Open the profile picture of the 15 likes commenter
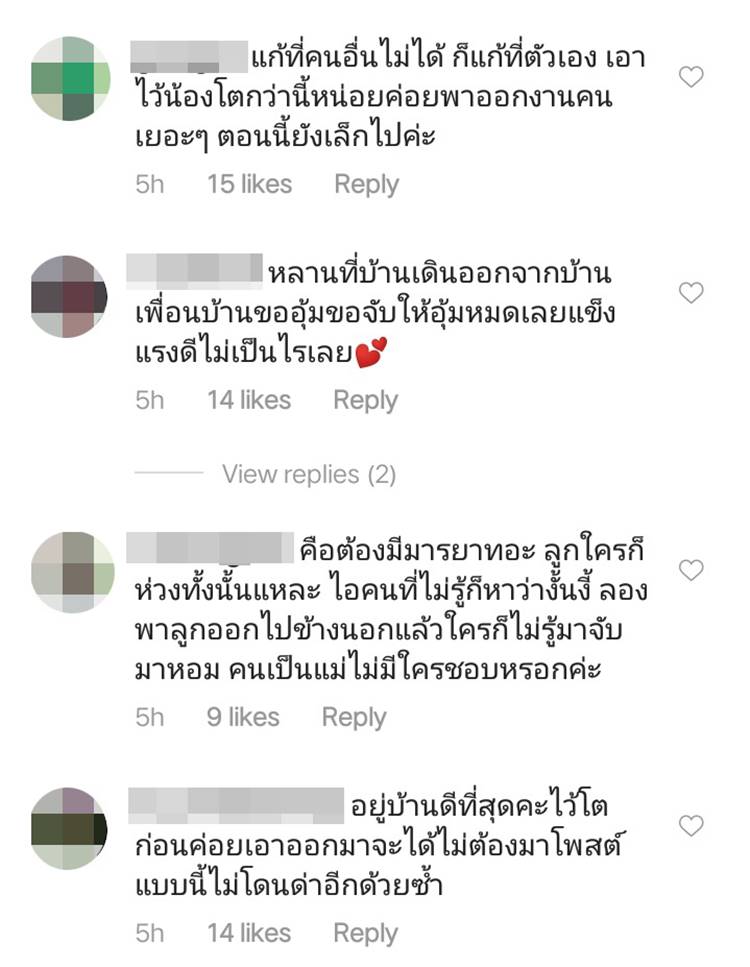The image size is (750, 967). [x=70, y=79]
